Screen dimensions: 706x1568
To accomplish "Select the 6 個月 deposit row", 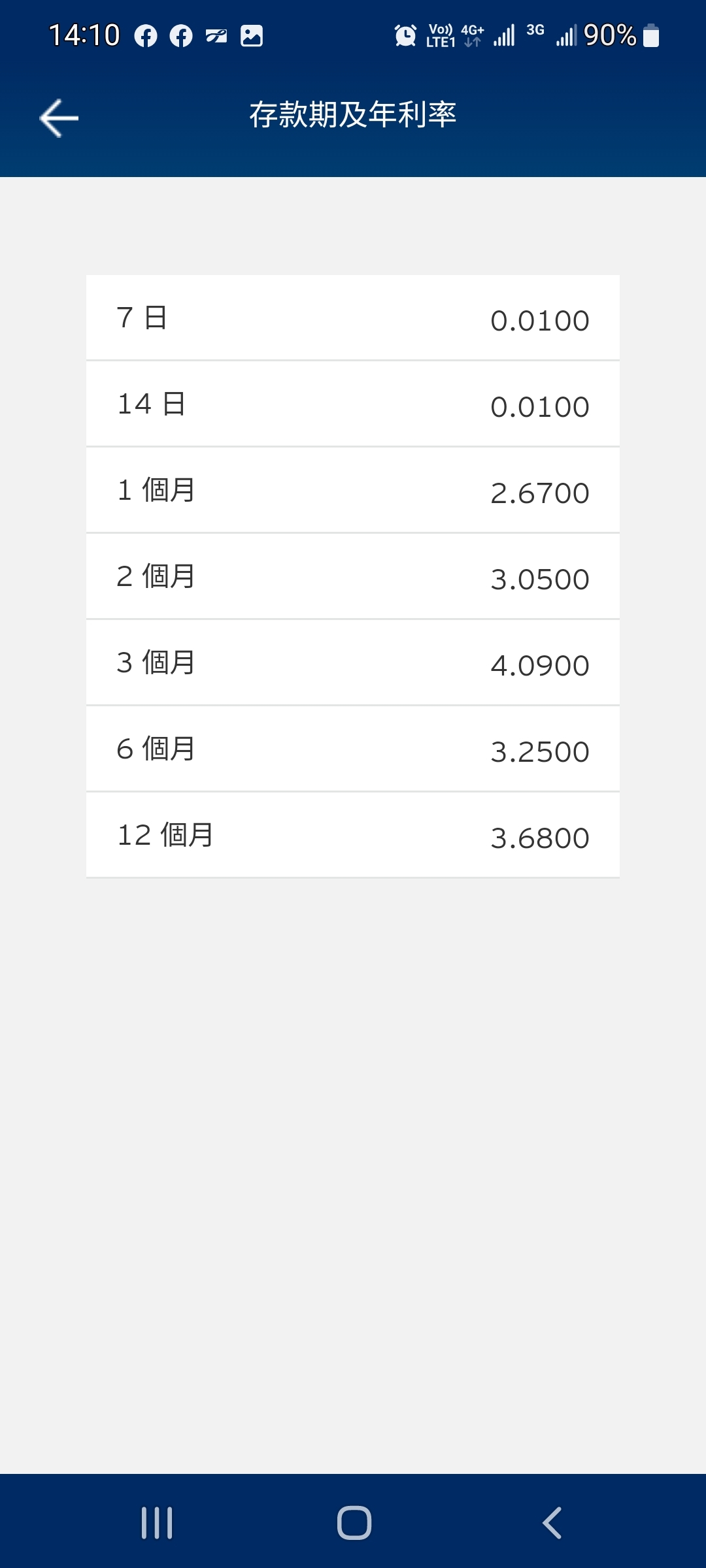I will point(353,749).
